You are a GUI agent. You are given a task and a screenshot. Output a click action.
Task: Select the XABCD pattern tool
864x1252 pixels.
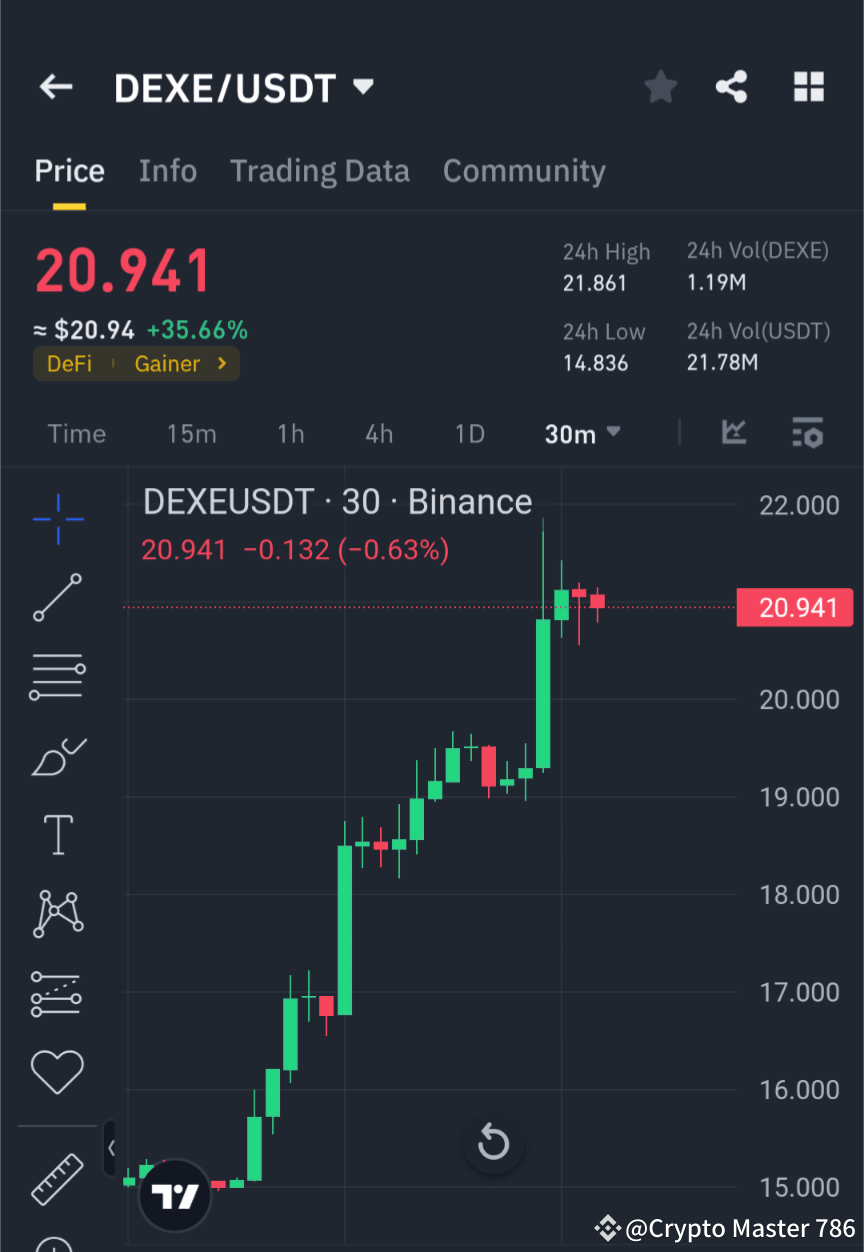click(x=57, y=914)
